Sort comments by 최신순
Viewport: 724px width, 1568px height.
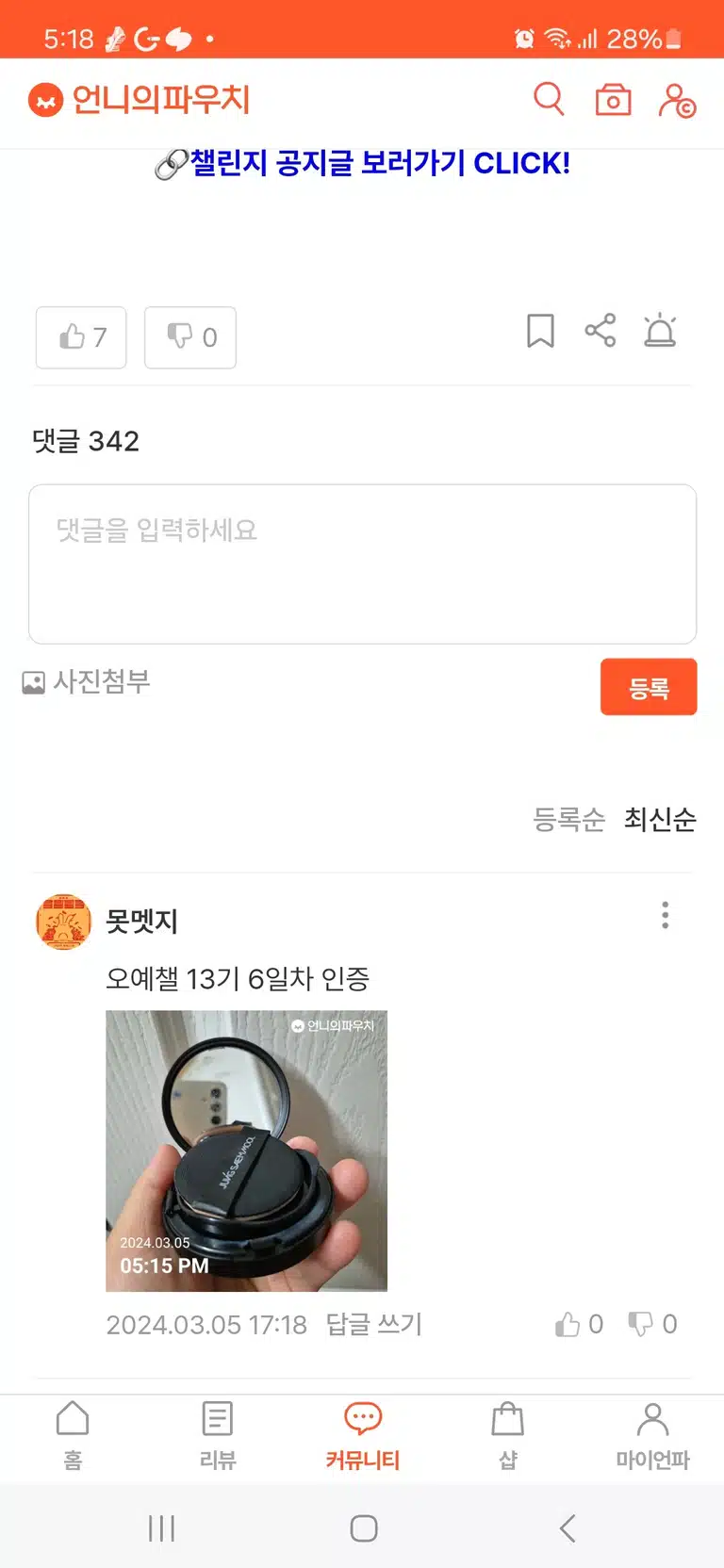pos(660,820)
